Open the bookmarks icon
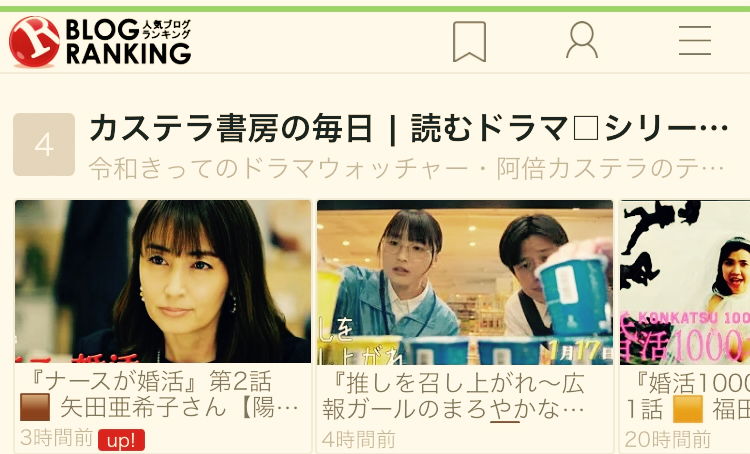The height and width of the screenshot is (454, 750). (x=469, y=41)
